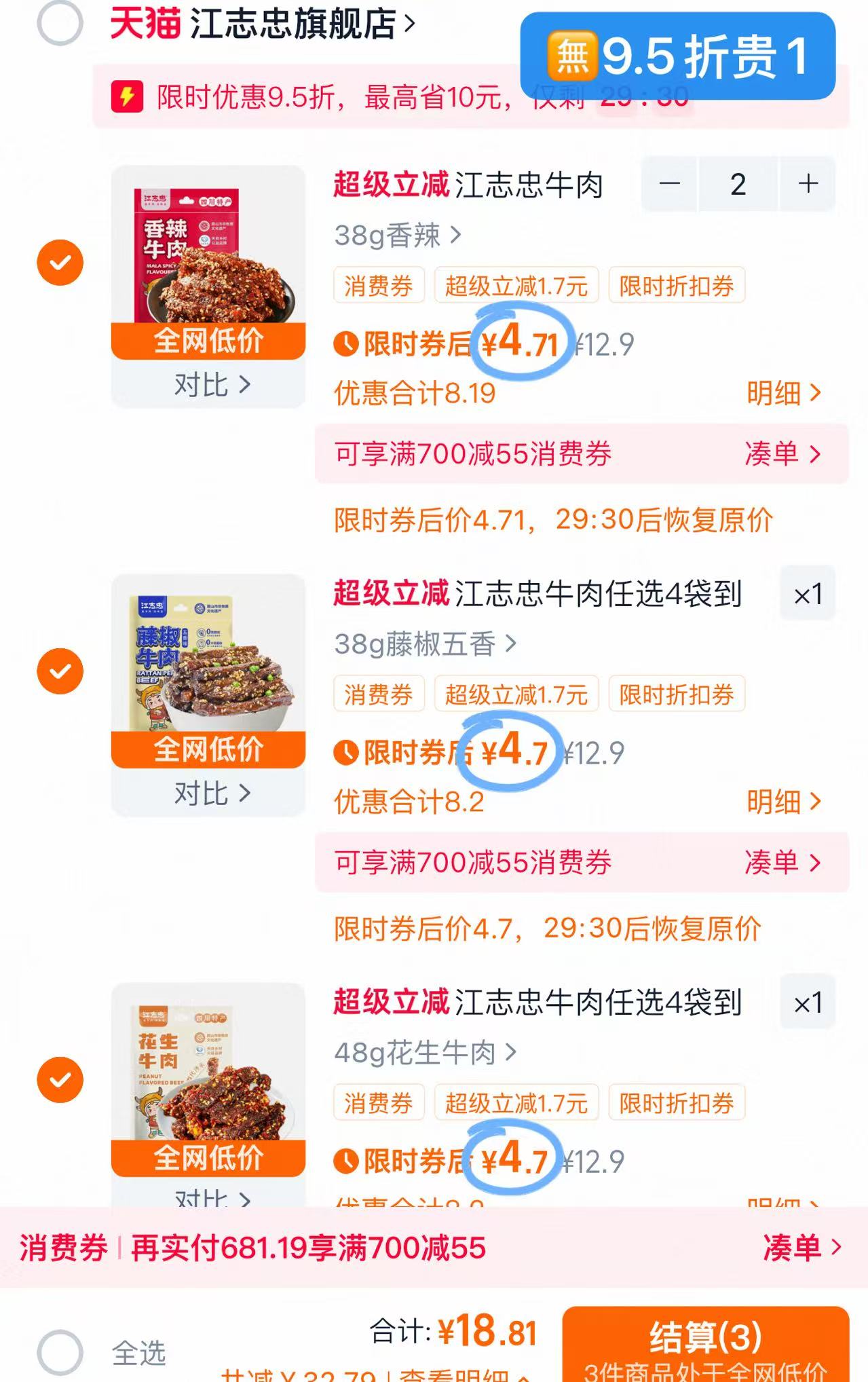Click the 消费券 tag on second product
Screen dimensions: 868x1382
pos(378,694)
